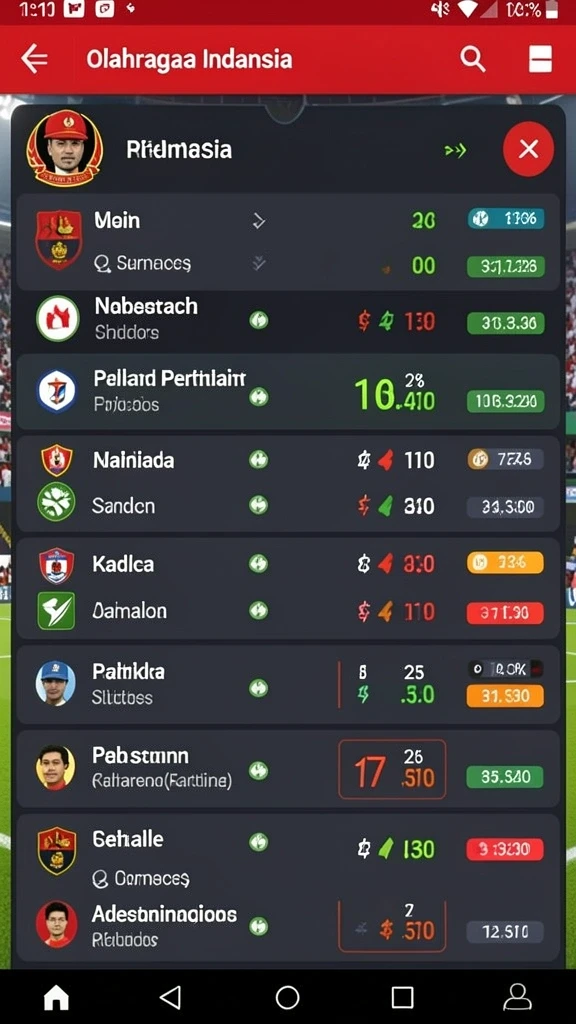Viewport: 576px width, 1024px height.
Task: Open the Nainiada row
Action: coord(288,460)
